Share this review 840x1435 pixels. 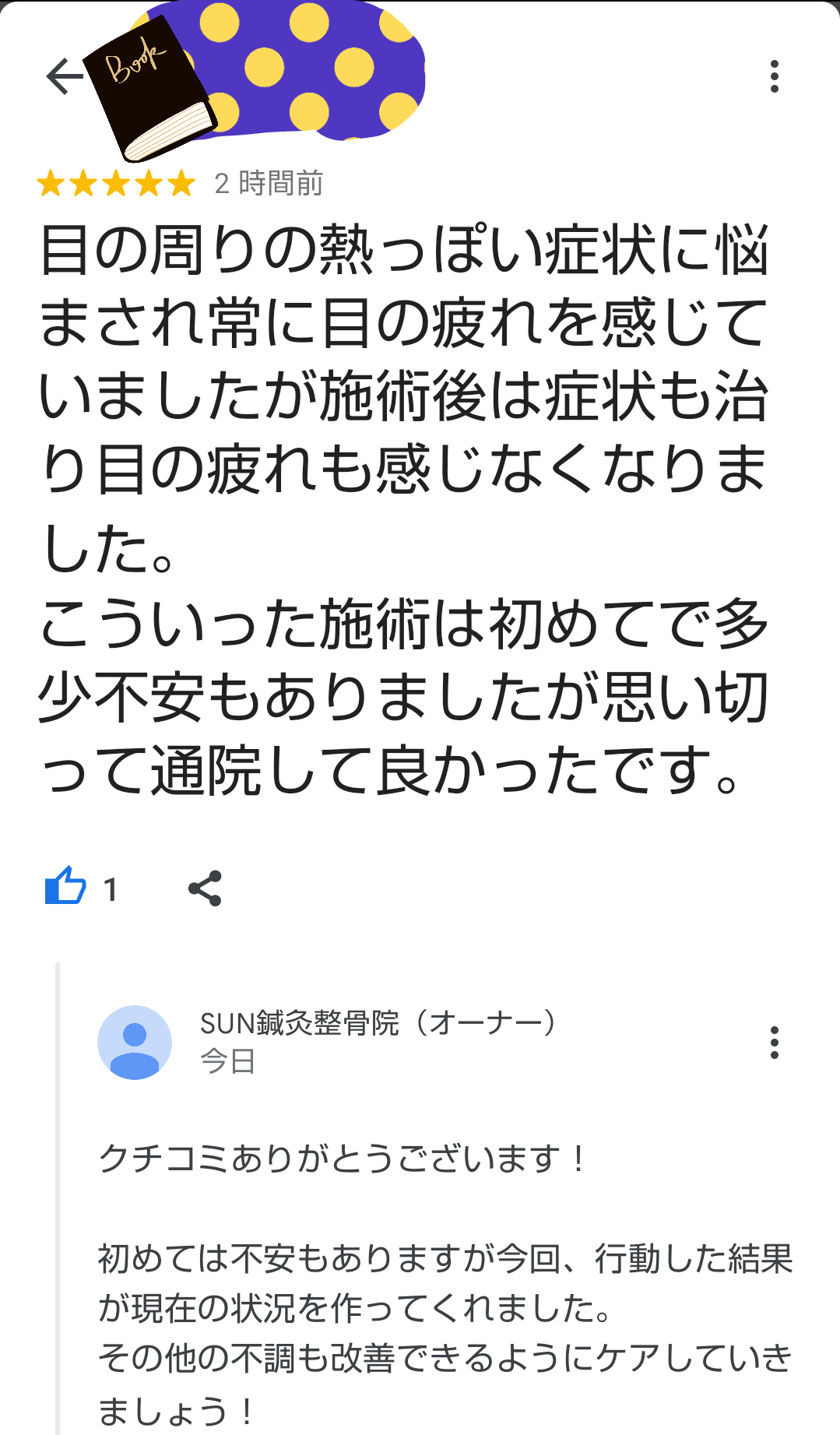click(205, 888)
